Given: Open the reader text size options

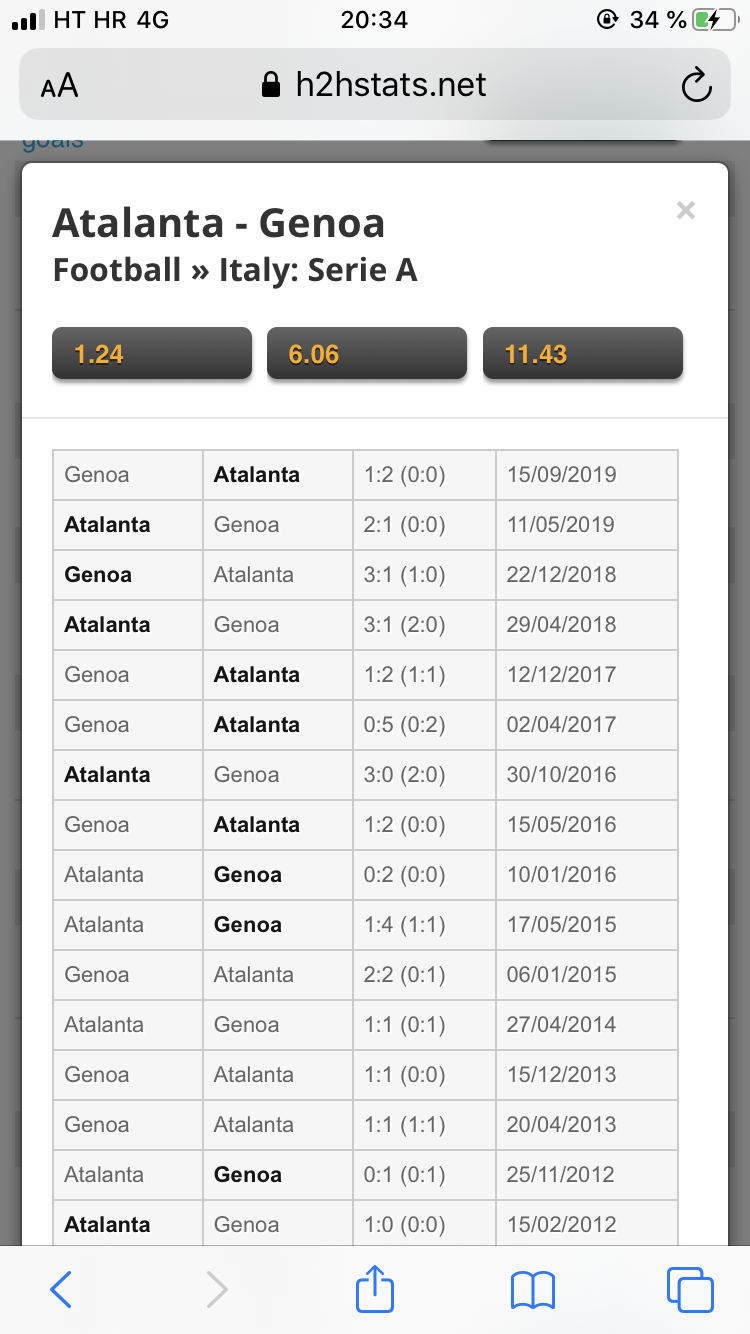Looking at the screenshot, I should pyautogui.click(x=60, y=86).
